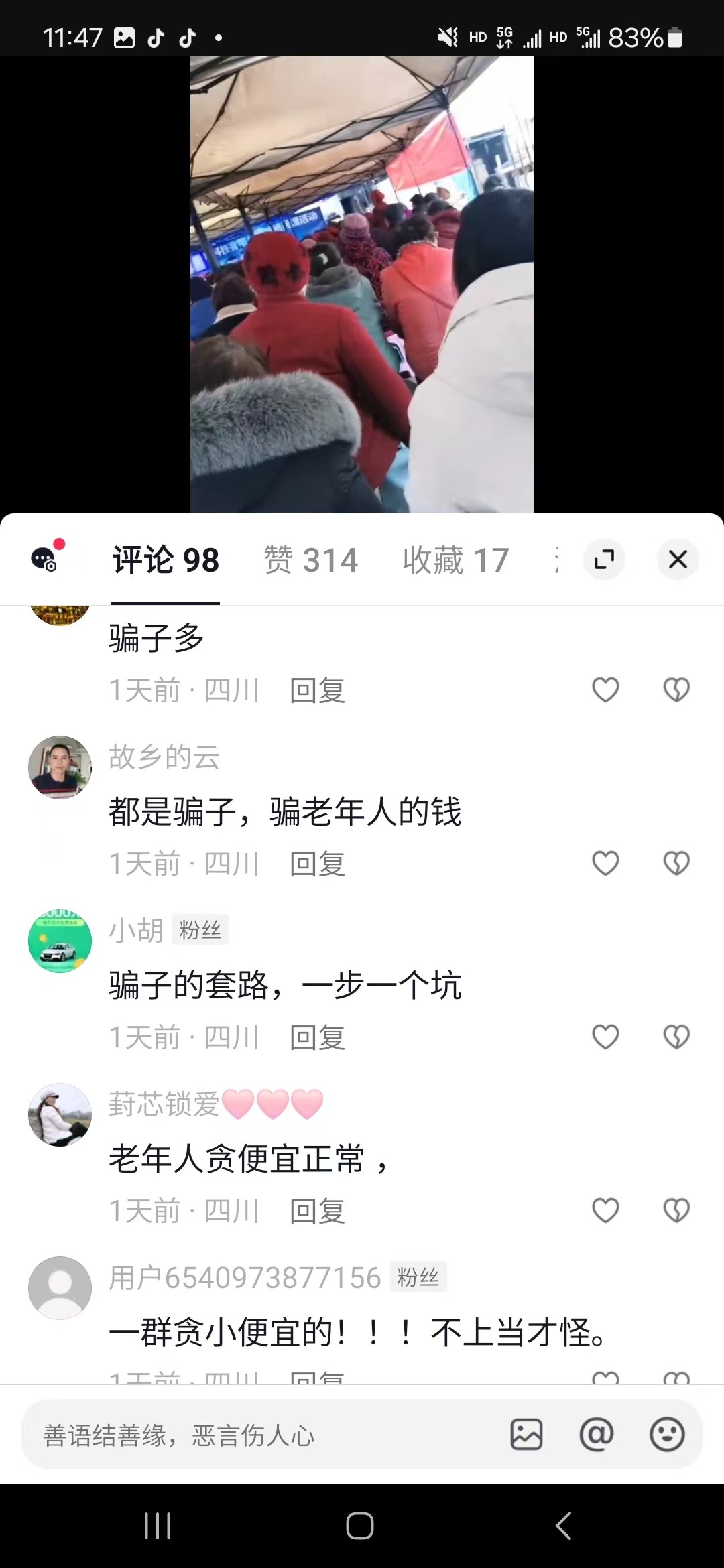Attach an image to the comment
This screenshot has height=1568, width=724.
click(526, 1435)
